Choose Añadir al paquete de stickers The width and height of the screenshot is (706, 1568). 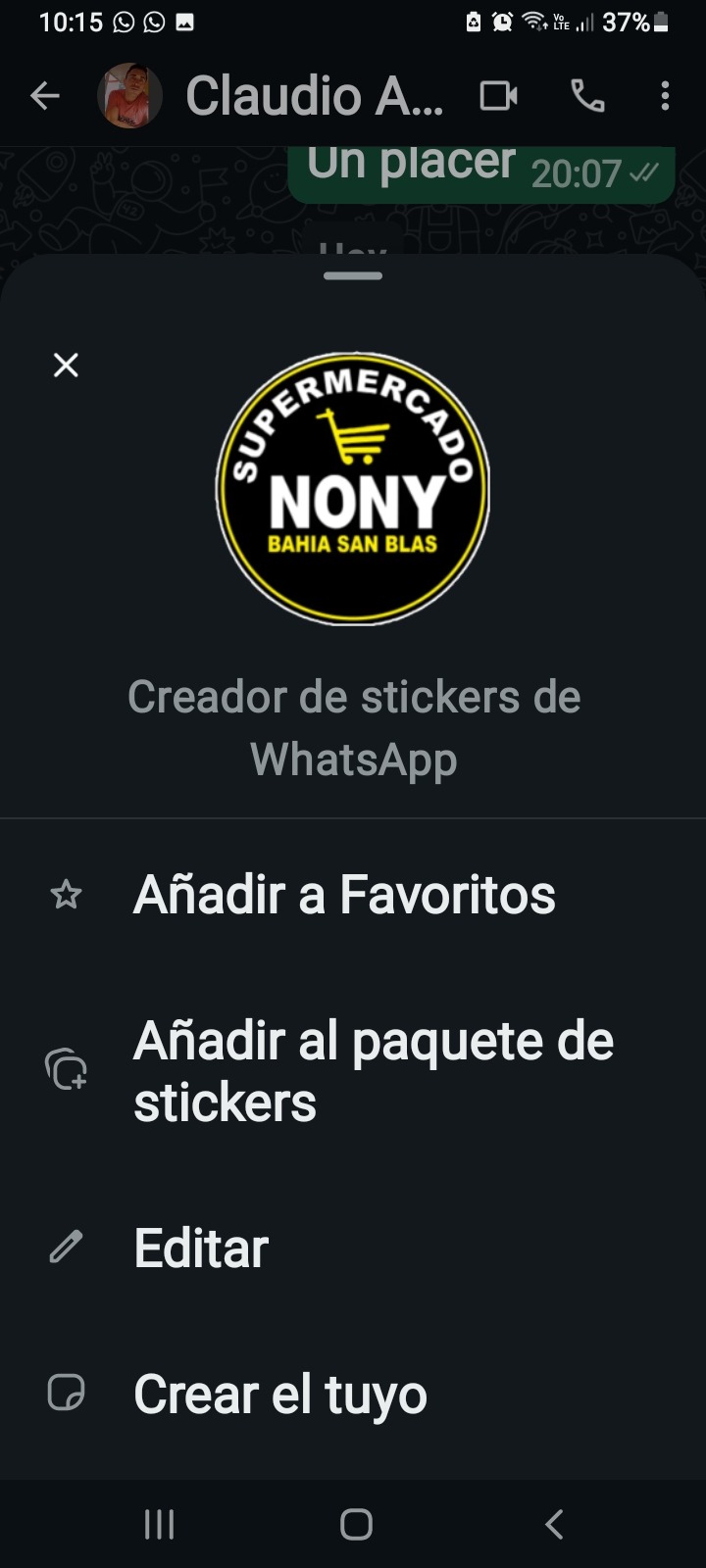click(373, 1070)
